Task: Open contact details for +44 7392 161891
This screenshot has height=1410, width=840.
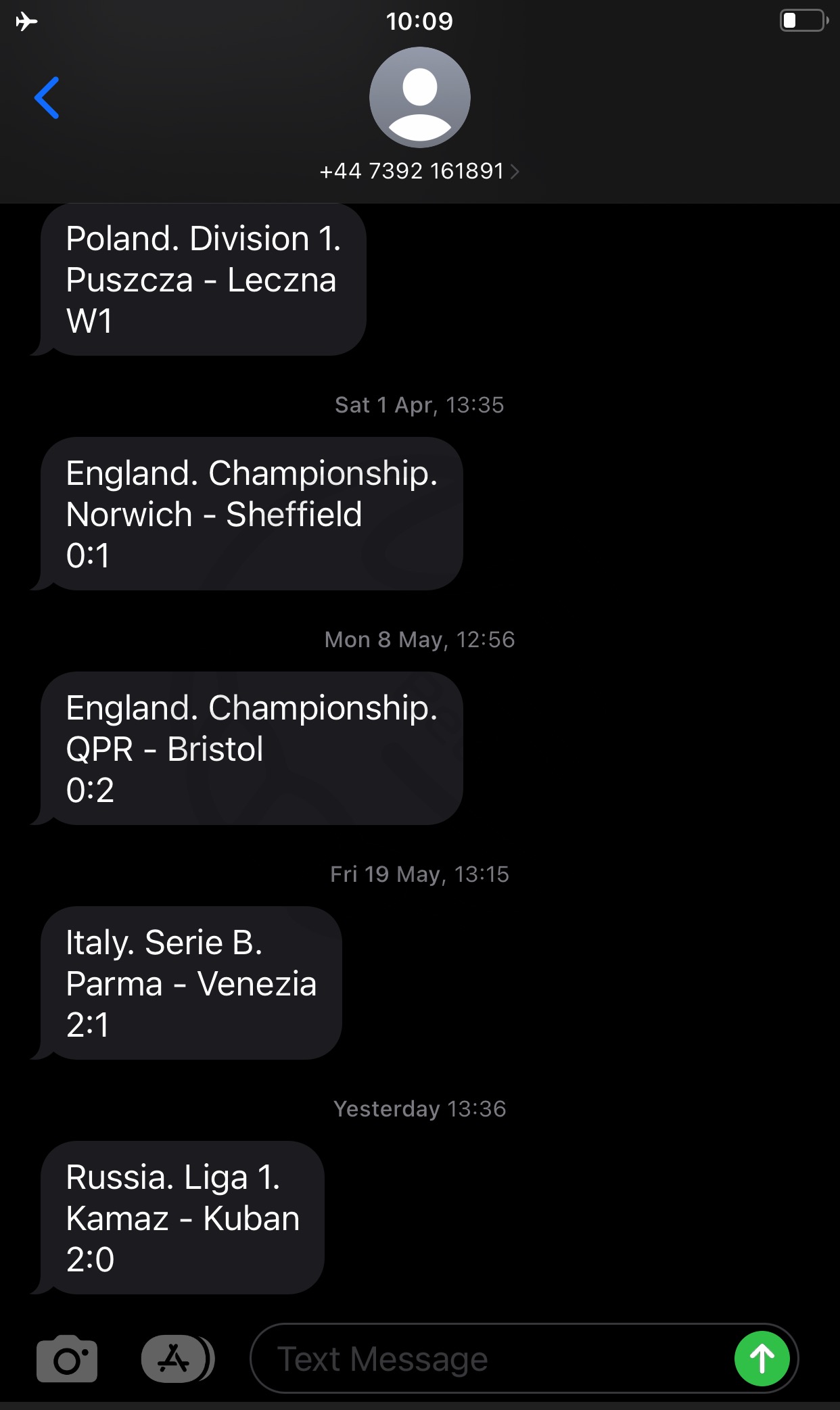Action: pyautogui.click(x=419, y=171)
